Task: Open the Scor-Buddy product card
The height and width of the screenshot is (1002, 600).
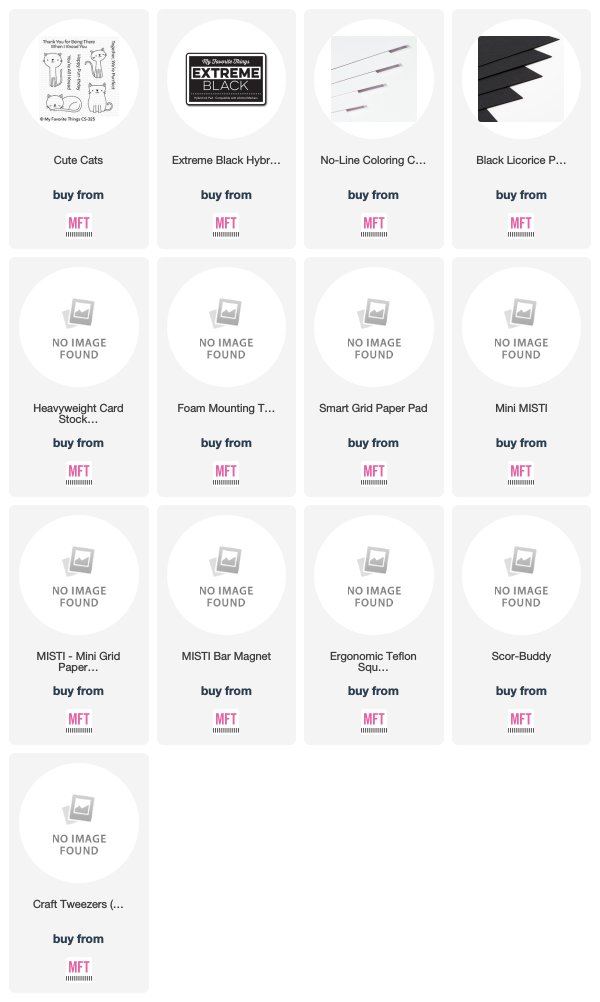Action: tap(521, 624)
